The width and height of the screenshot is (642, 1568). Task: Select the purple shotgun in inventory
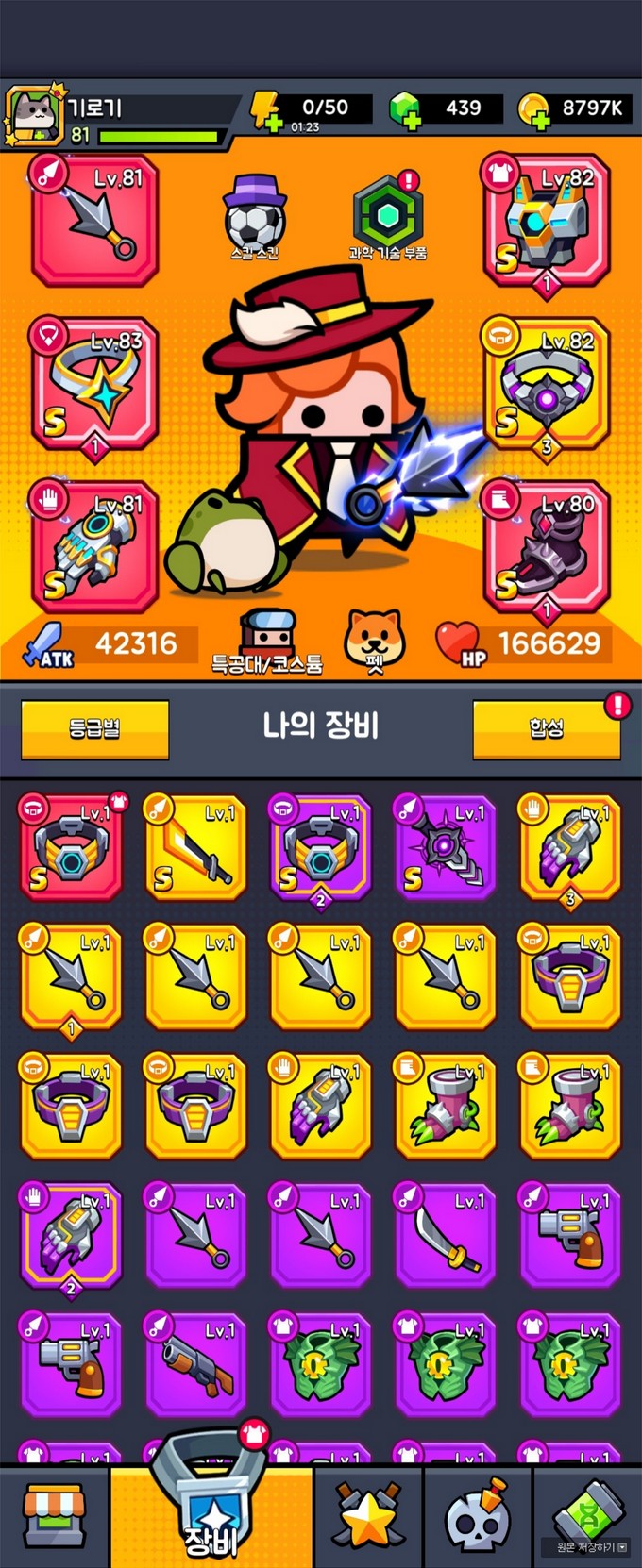195,1364
